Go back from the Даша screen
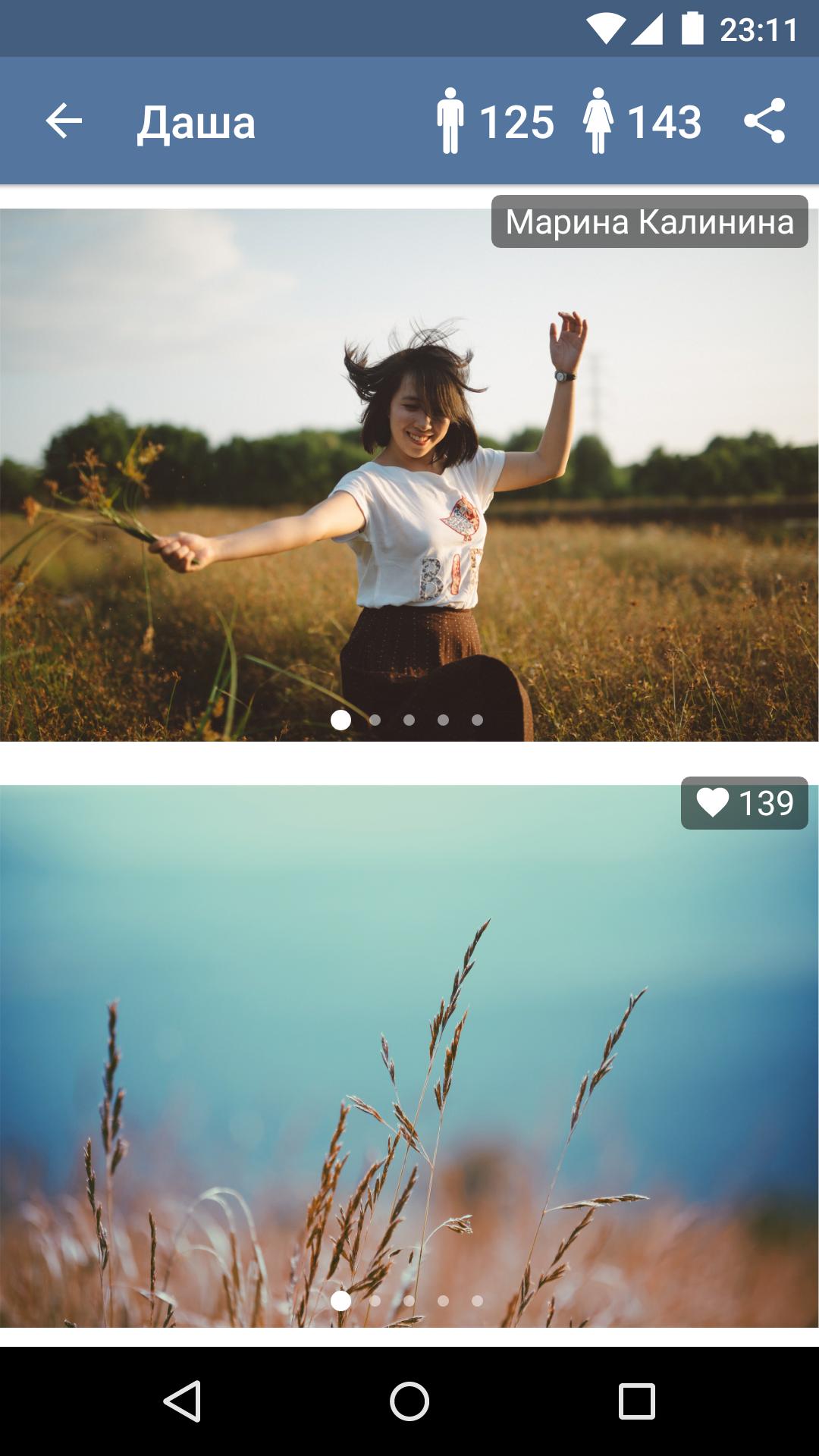The width and height of the screenshot is (819, 1456). point(64,121)
